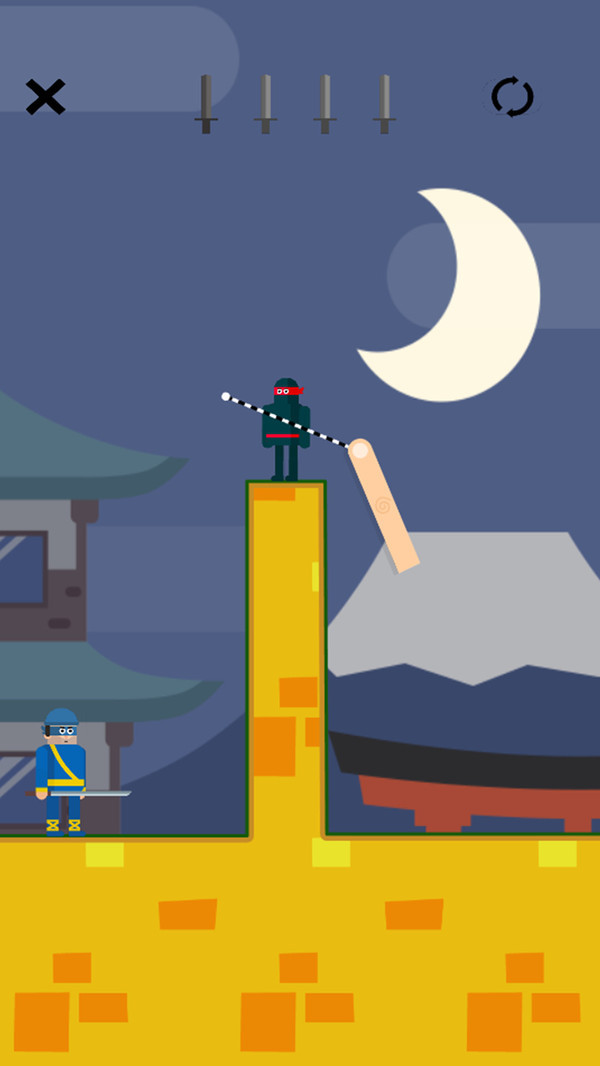
Task: Restart the level with the reload icon
Action: click(x=512, y=97)
